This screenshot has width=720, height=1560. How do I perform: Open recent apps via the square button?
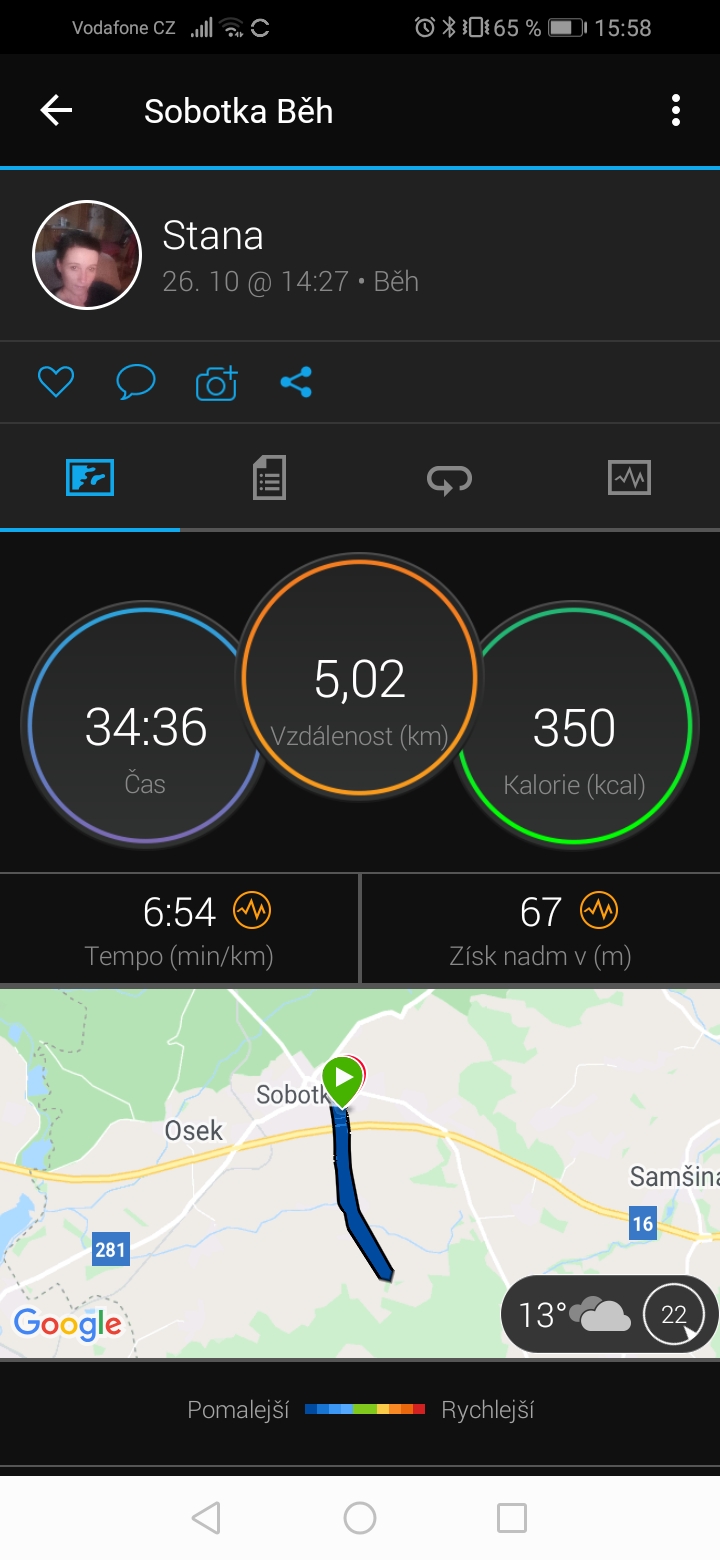pos(512,1518)
